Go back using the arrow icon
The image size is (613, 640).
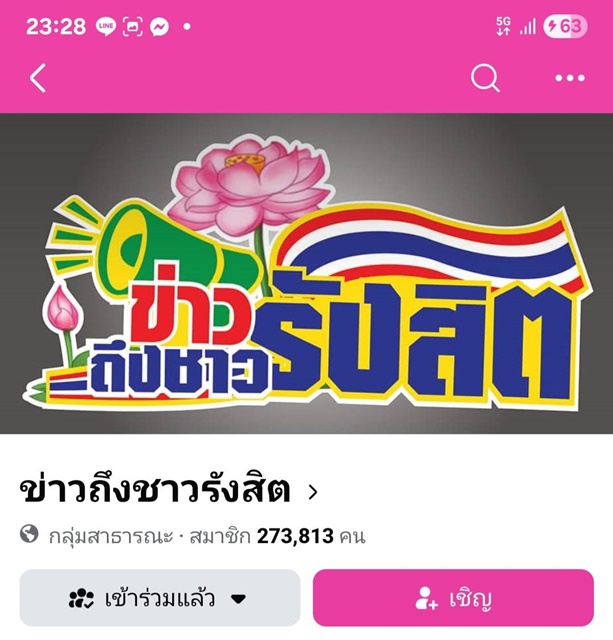tap(38, 78)
